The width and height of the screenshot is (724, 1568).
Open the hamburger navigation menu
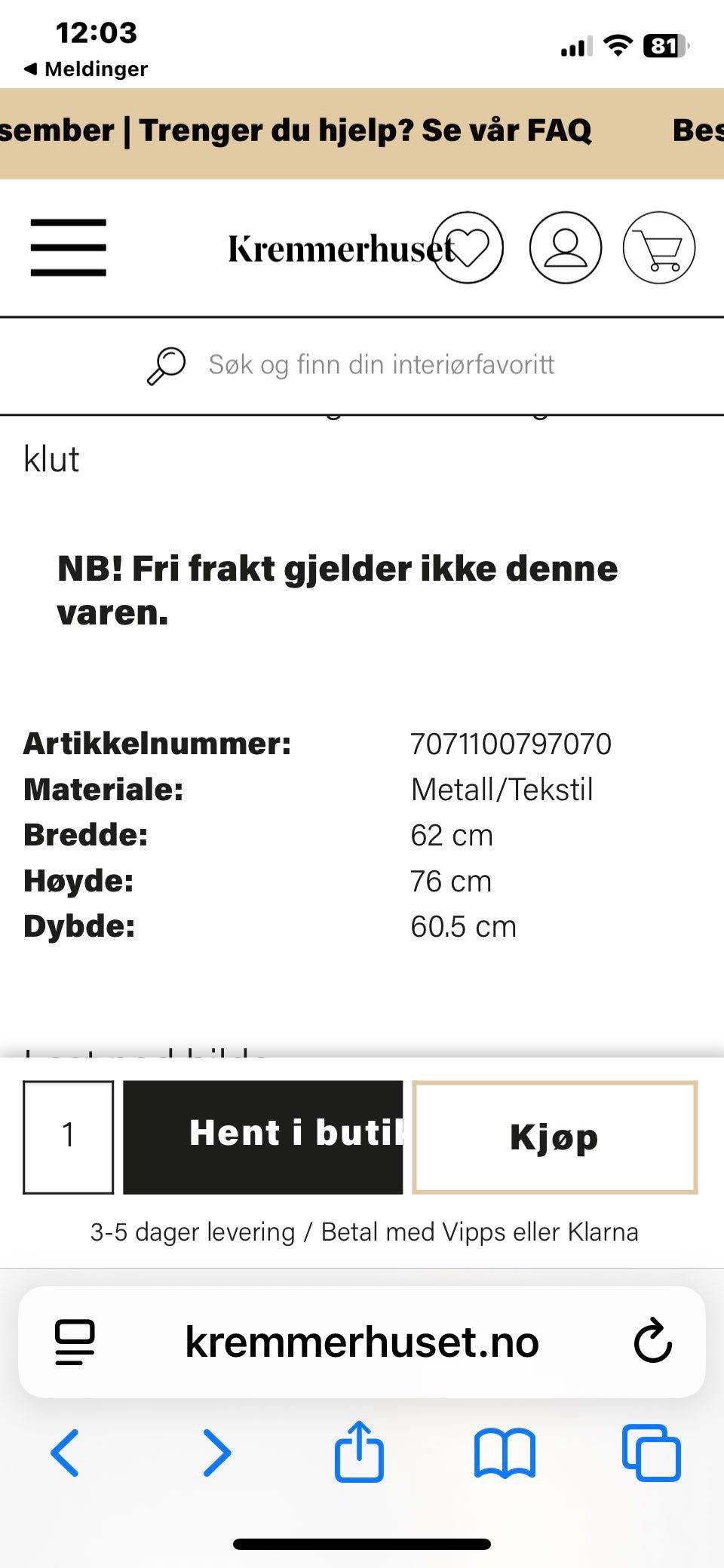[x=68, y=249]
